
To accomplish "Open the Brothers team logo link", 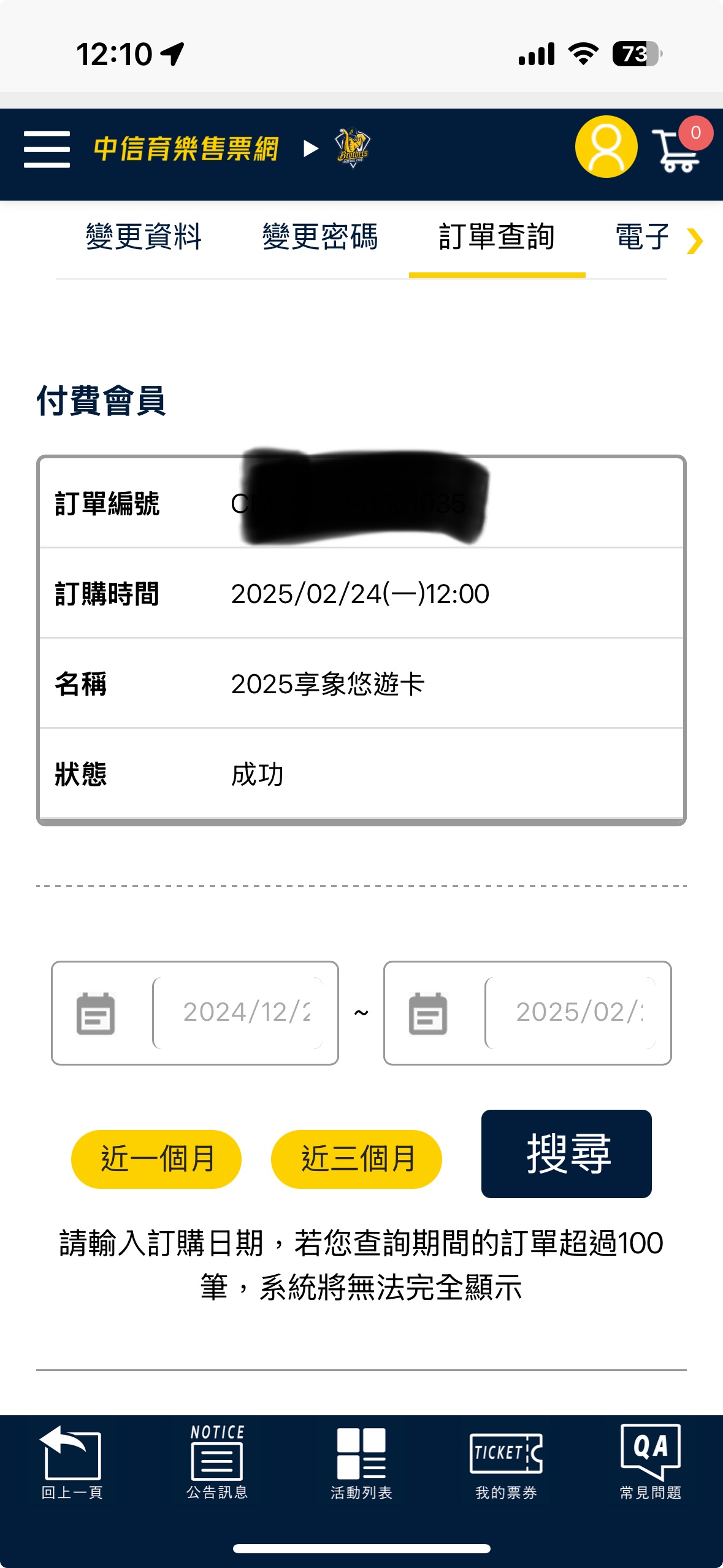I will (x=353, y=148).
